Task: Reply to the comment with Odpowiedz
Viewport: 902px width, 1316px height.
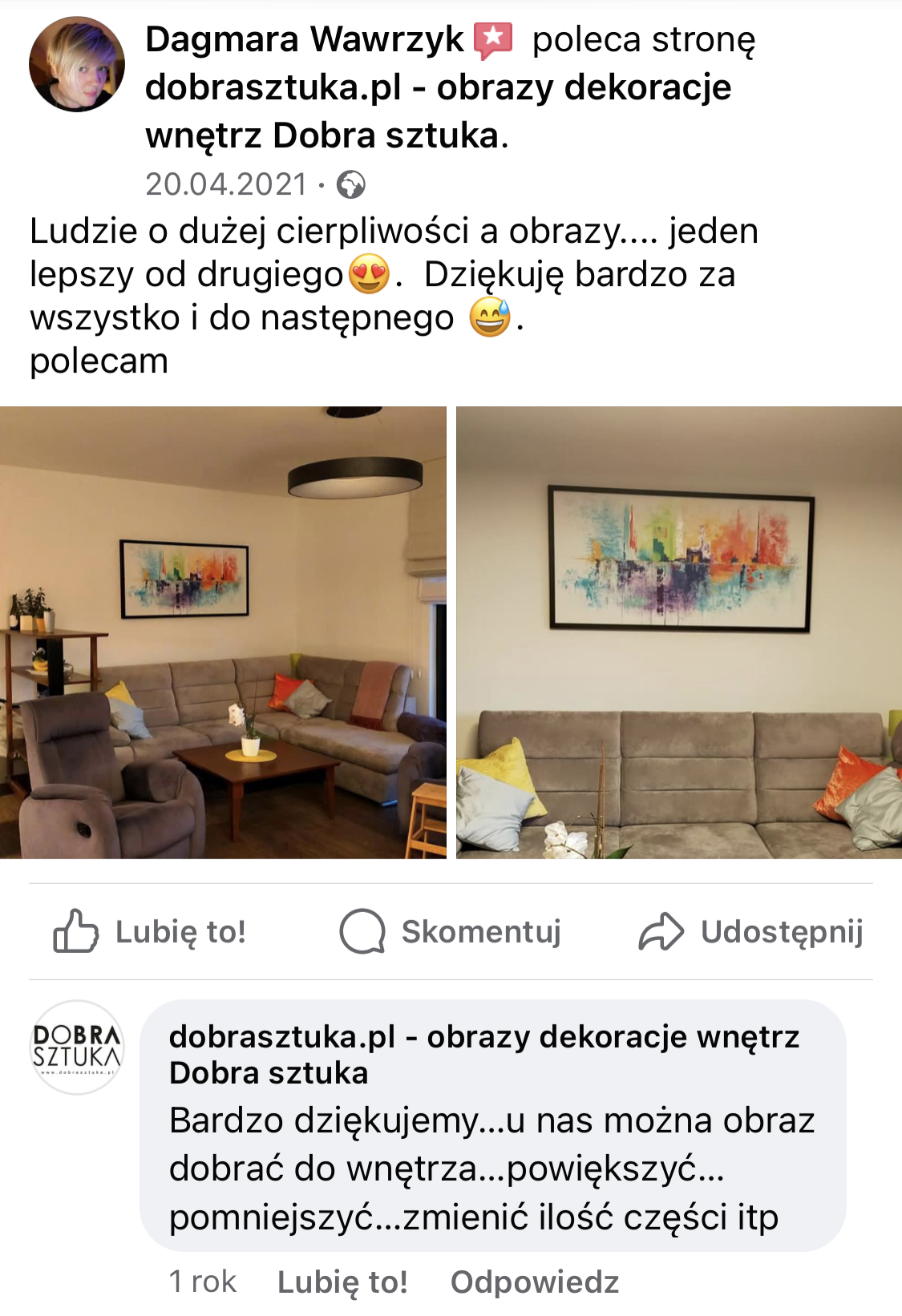Action: pyautogui.click(x=534, y=1282)
